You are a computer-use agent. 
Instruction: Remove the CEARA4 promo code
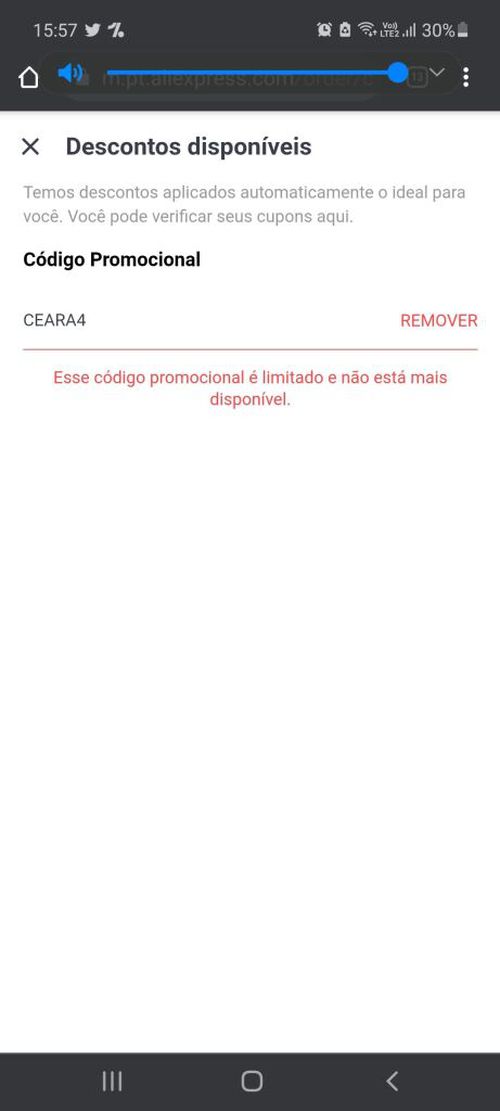tap(438, 320)
